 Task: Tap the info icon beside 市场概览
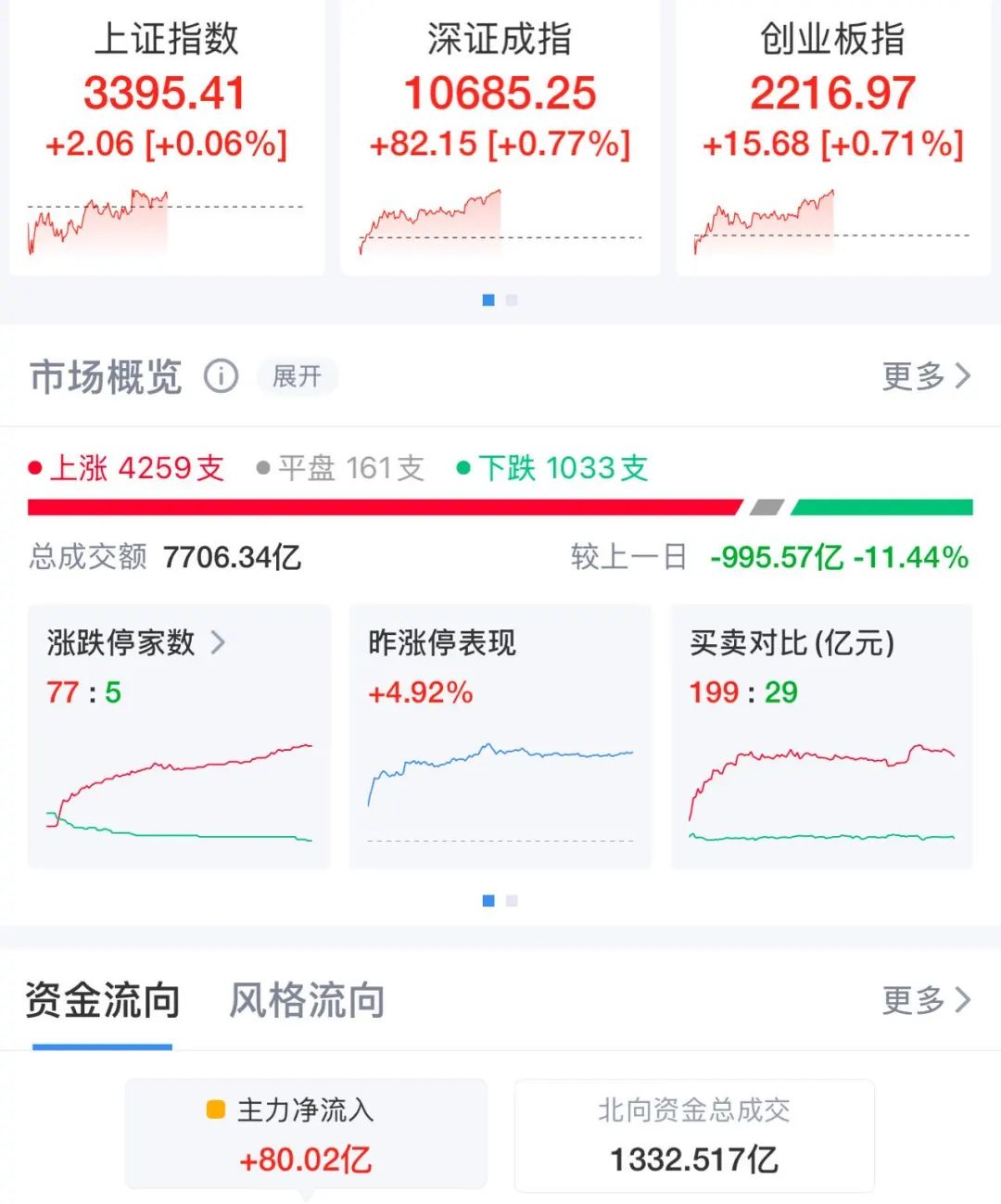click(x=221, y=376)
